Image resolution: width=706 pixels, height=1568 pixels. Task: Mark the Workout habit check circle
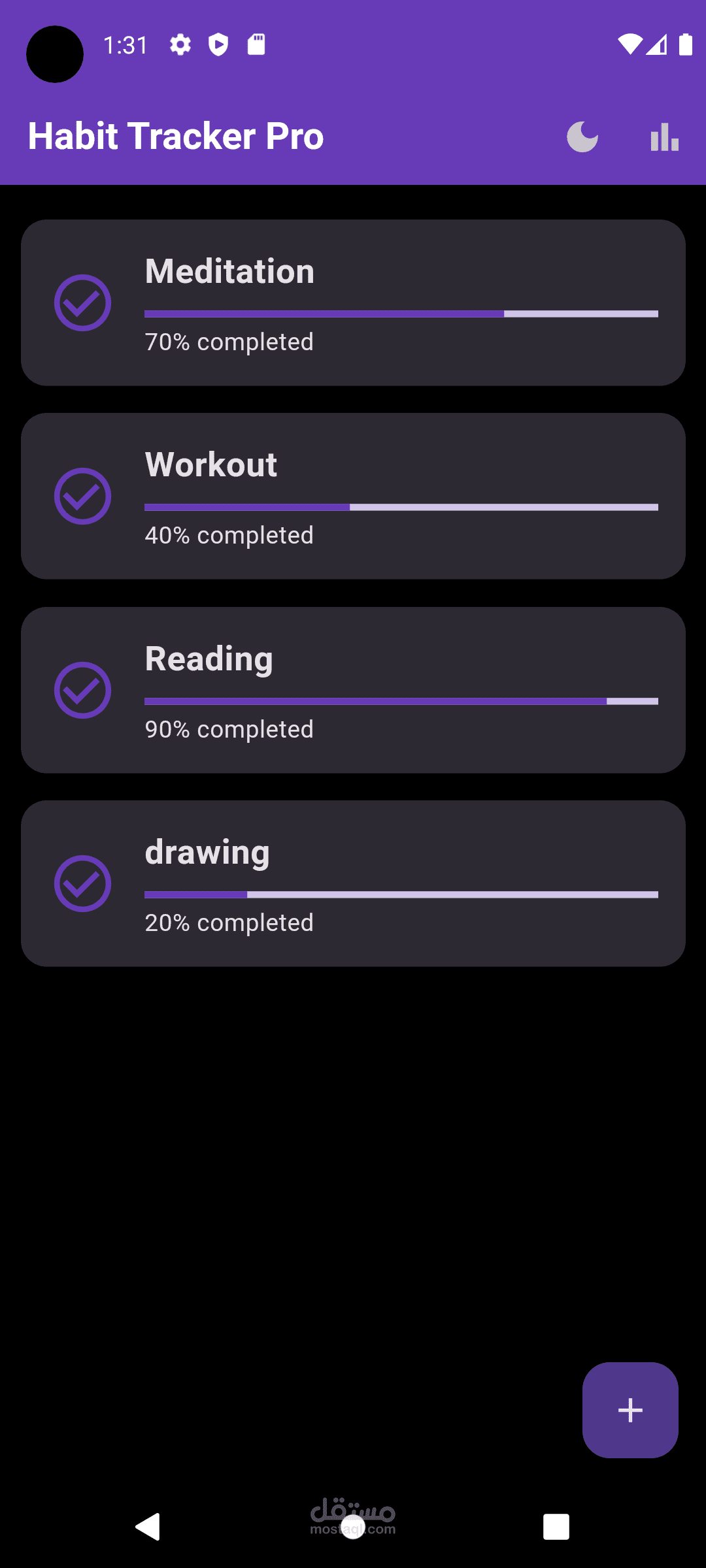pyautogui.click(x=82, y=496)
